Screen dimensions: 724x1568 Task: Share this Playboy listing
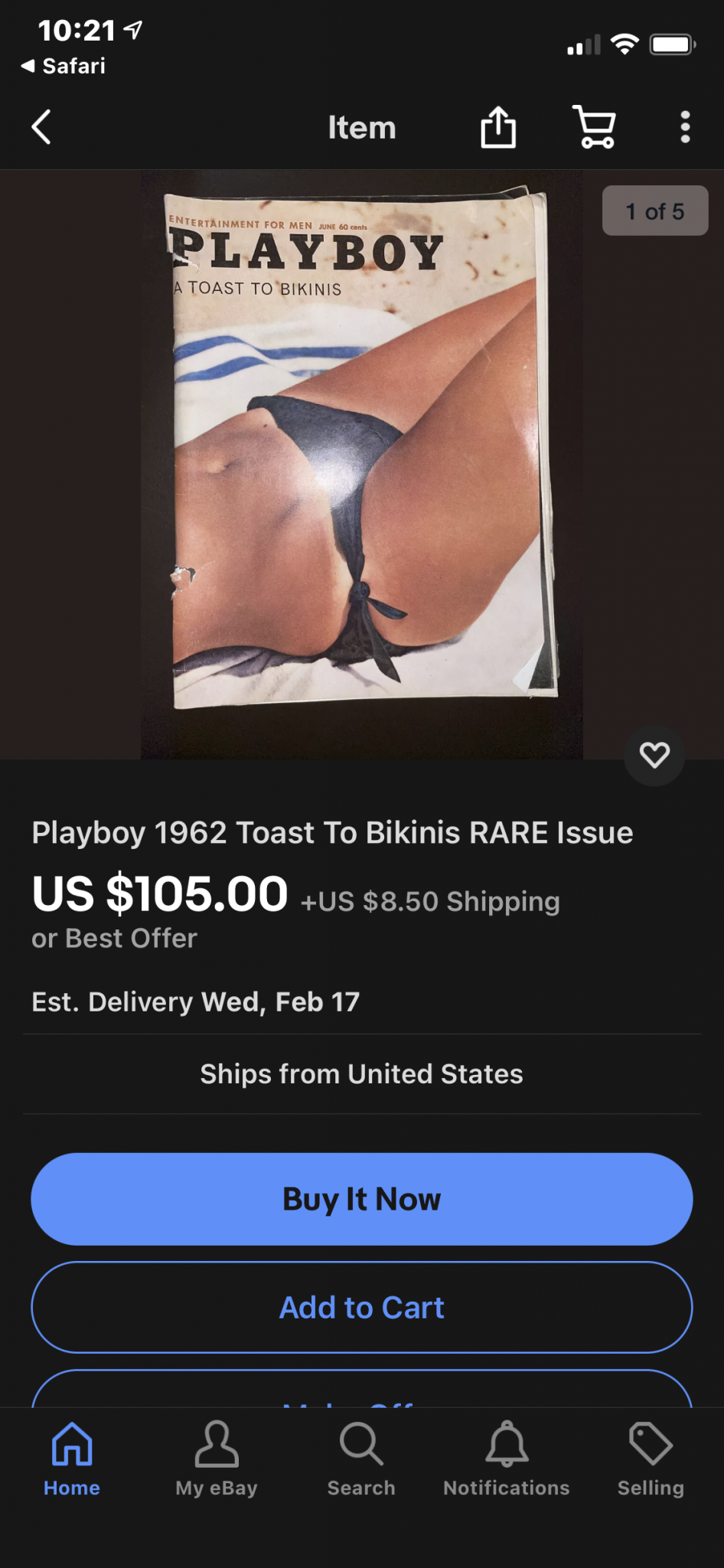[x=498, y=127]
